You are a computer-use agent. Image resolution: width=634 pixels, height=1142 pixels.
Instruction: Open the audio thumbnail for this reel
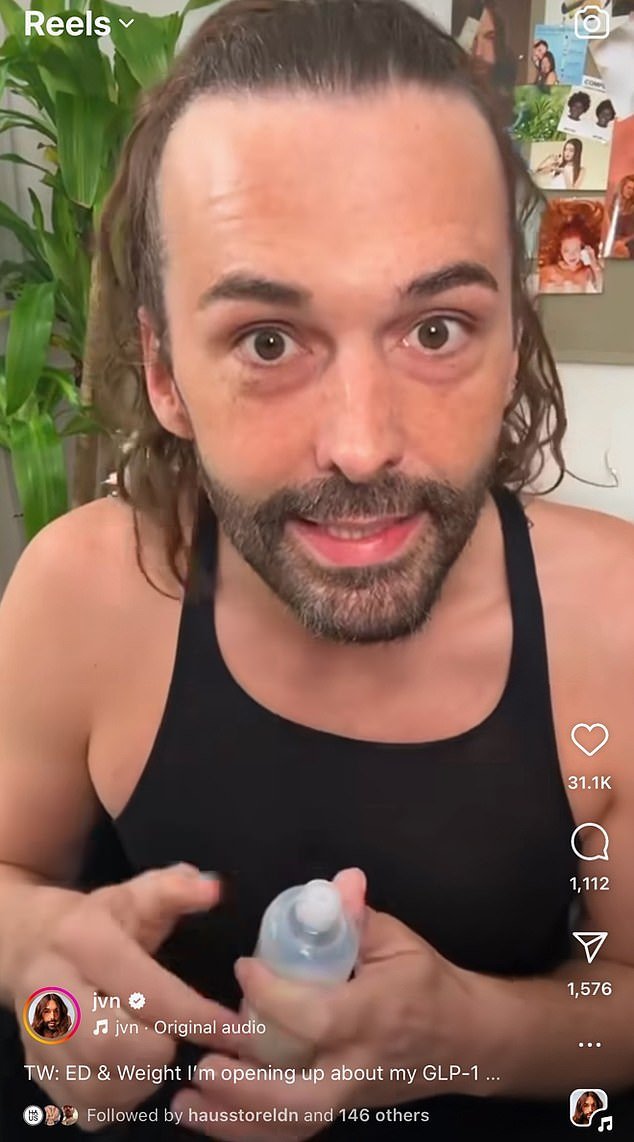tap(589, 1108)
